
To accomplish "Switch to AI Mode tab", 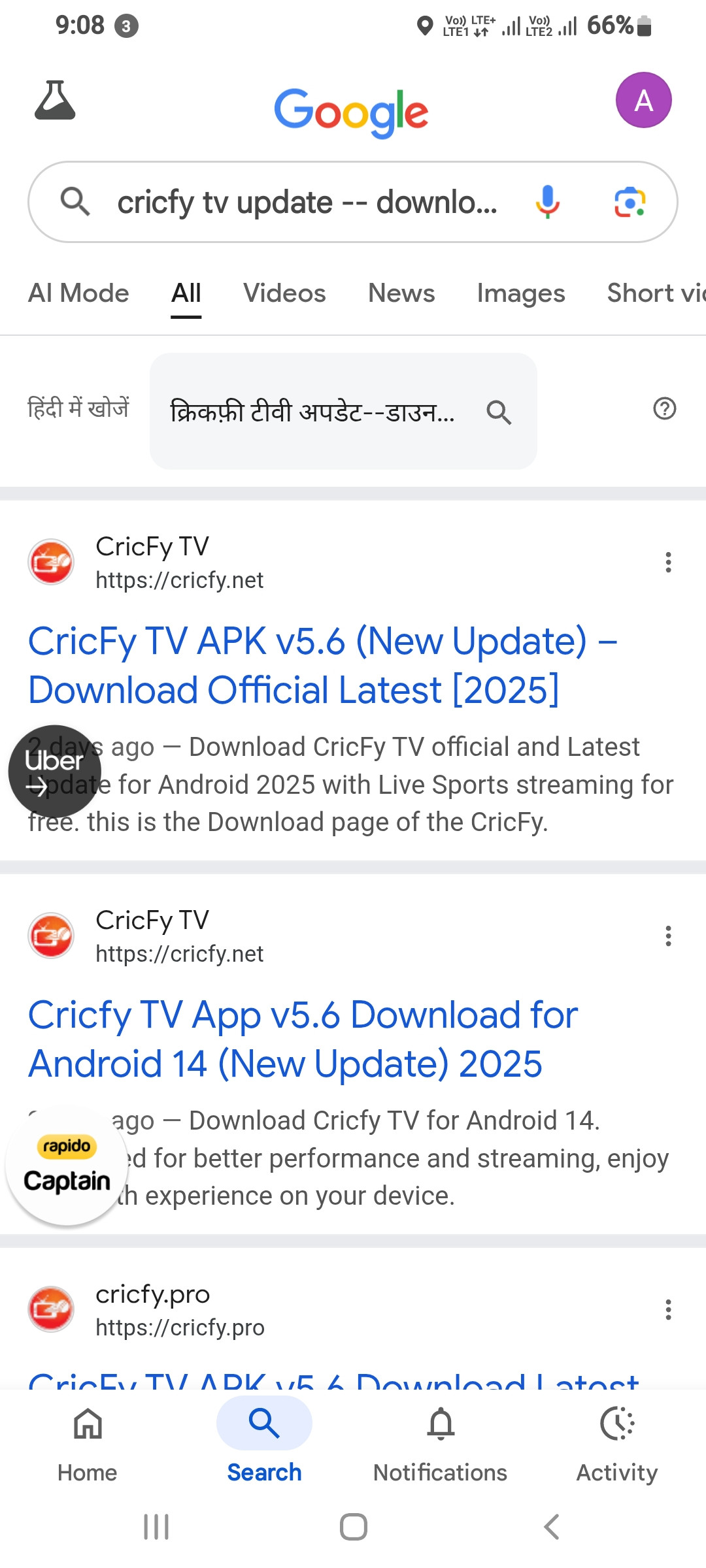I will click(78, 293).
